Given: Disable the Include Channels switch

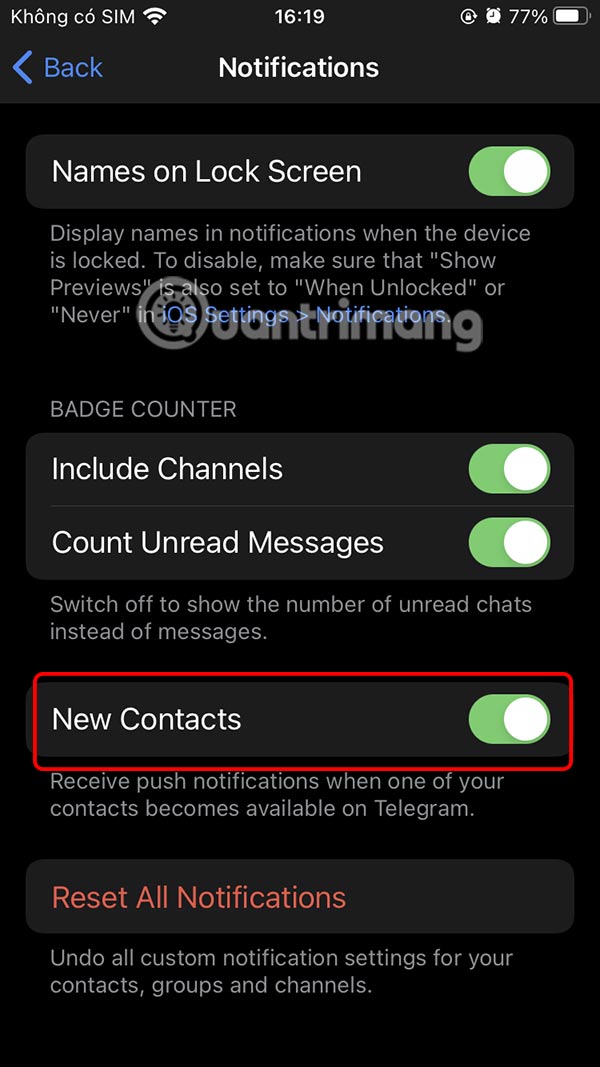Looking at the screenshot, I should (509, 470).
